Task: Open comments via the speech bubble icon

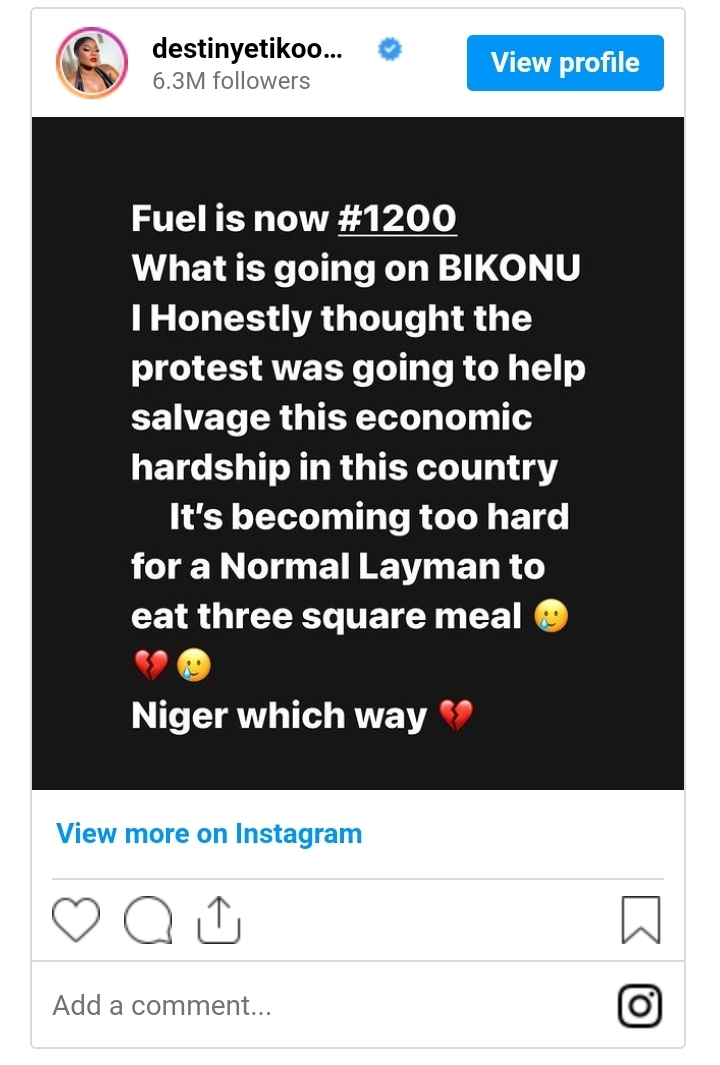Action: point(148,919)
